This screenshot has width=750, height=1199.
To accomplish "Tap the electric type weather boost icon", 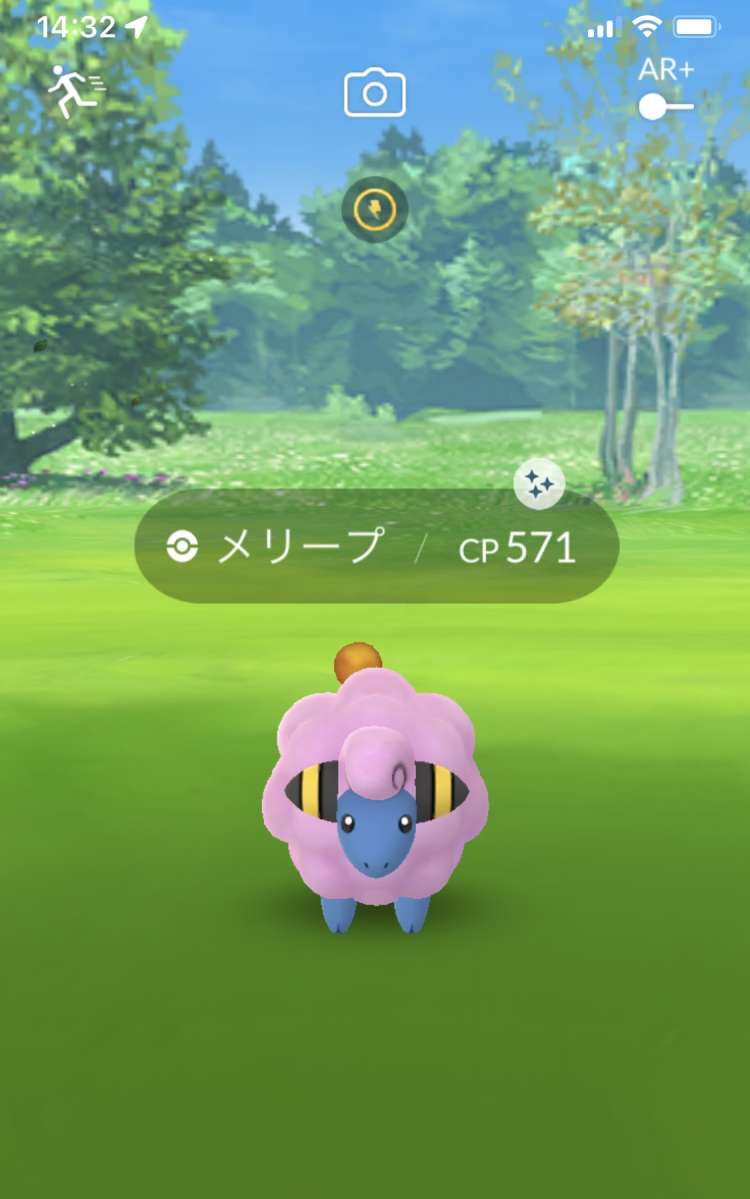I will pos(375,211).
